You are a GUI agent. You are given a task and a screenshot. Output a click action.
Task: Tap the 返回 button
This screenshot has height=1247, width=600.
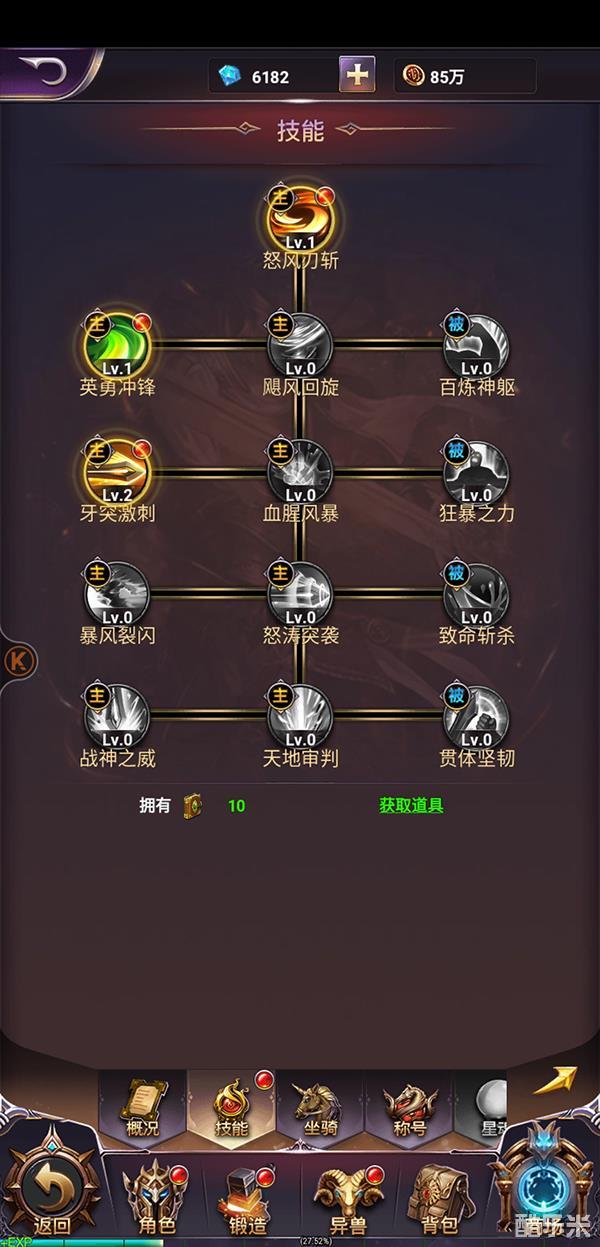coord(52,1192)
